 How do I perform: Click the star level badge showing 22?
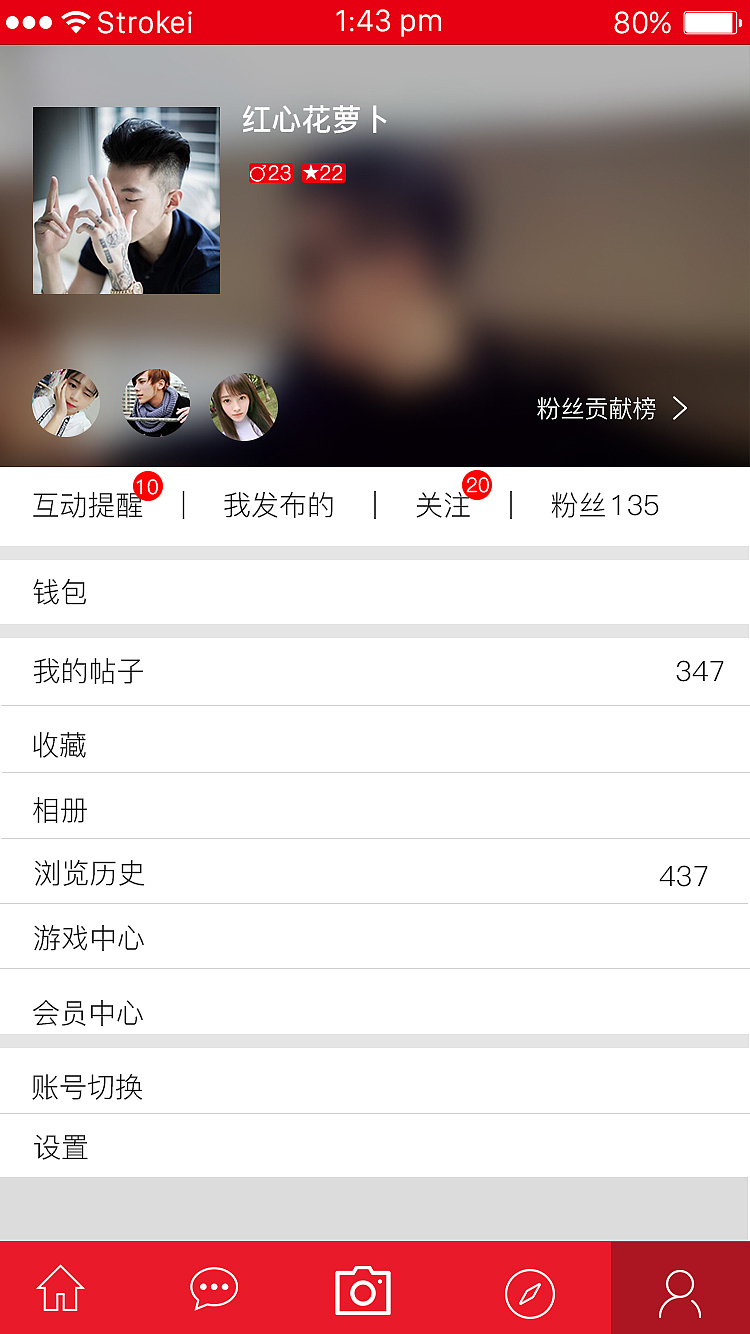(x=322, y=172)
